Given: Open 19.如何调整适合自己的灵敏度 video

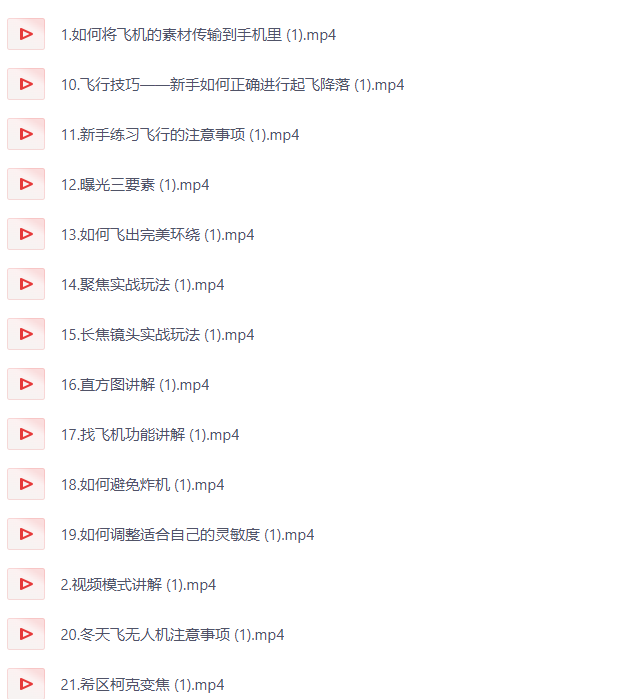Looking at the screenshot, I should pos(187,535).
